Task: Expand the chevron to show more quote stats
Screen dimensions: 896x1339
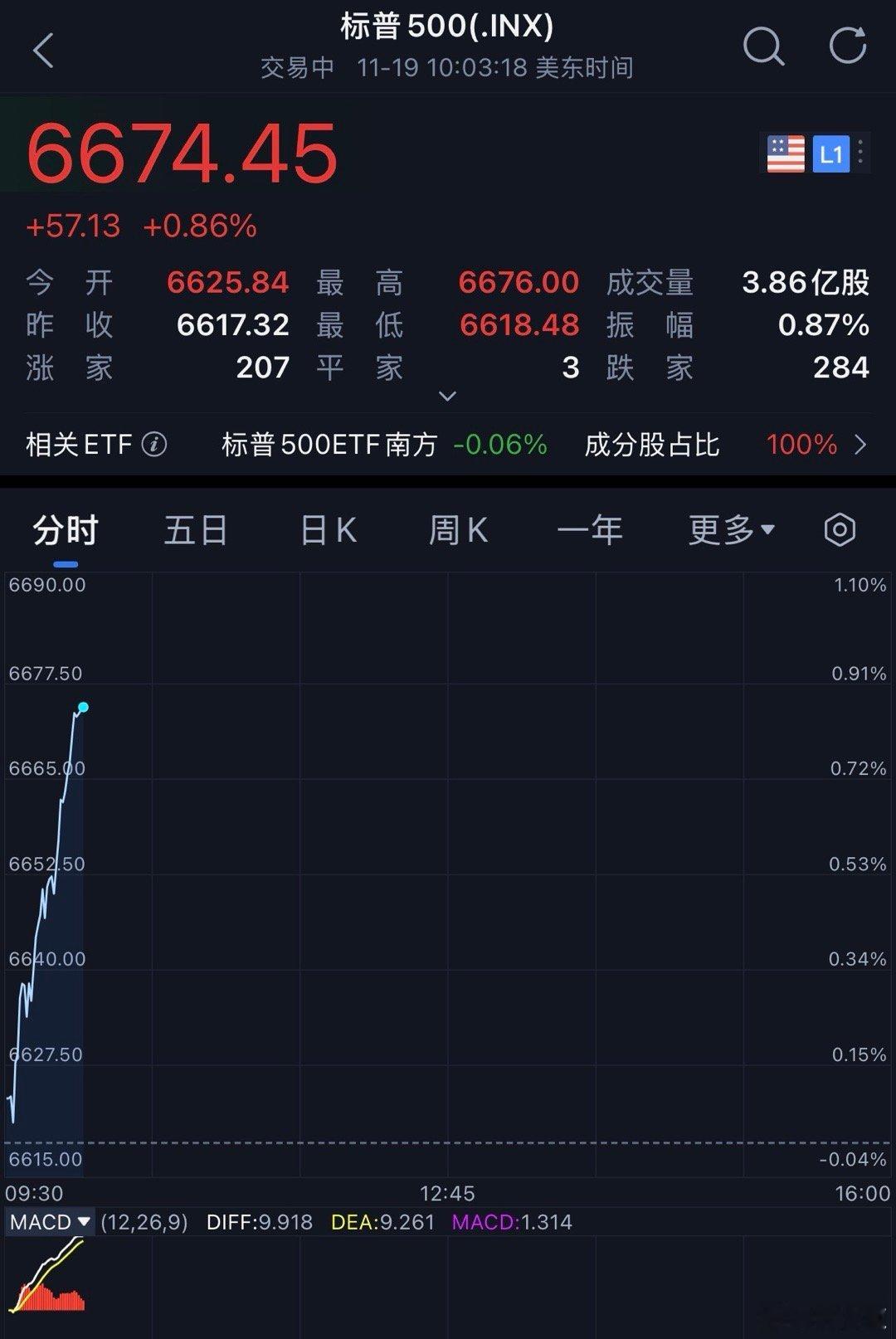Action: click(447, 397)
